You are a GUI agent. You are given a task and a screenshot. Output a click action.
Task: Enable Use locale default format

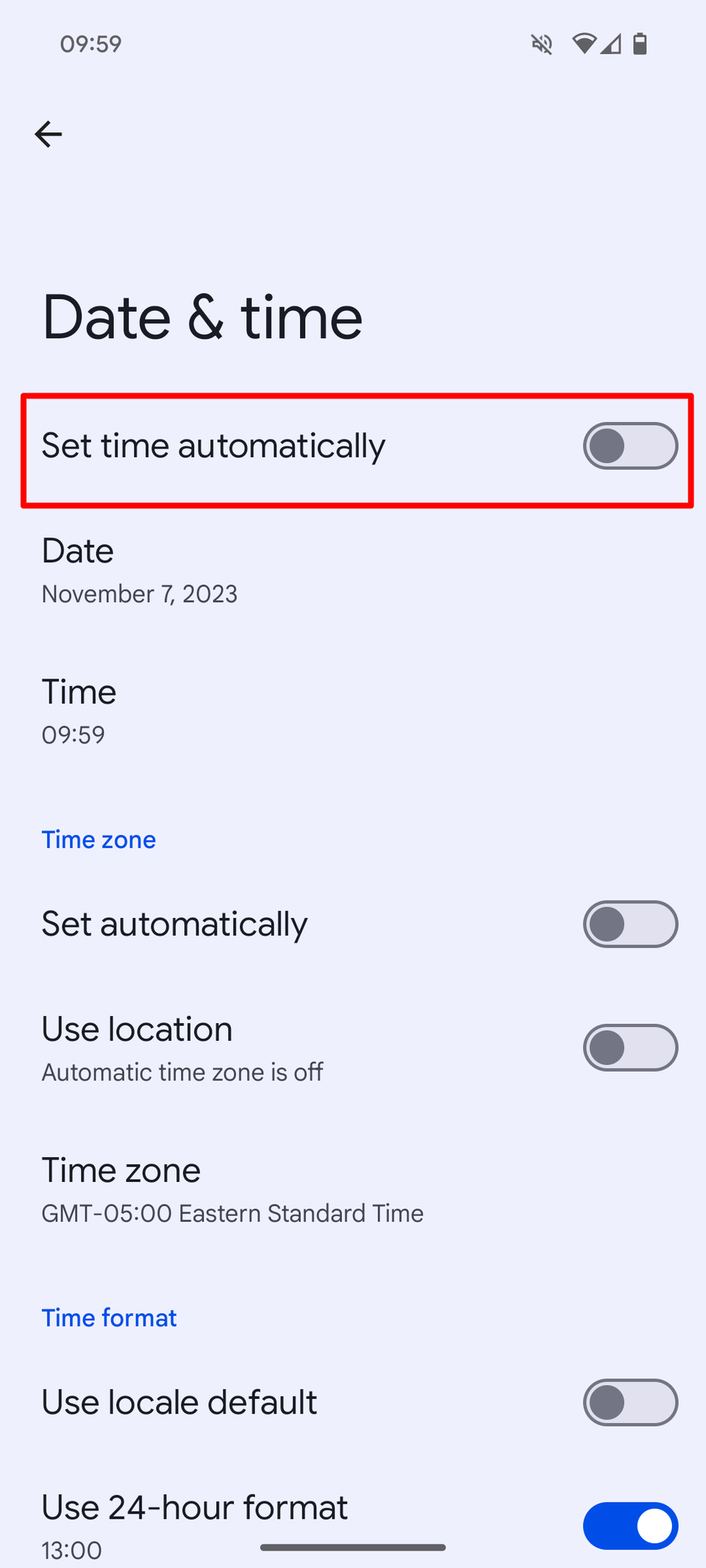[x=630, y=1402]
